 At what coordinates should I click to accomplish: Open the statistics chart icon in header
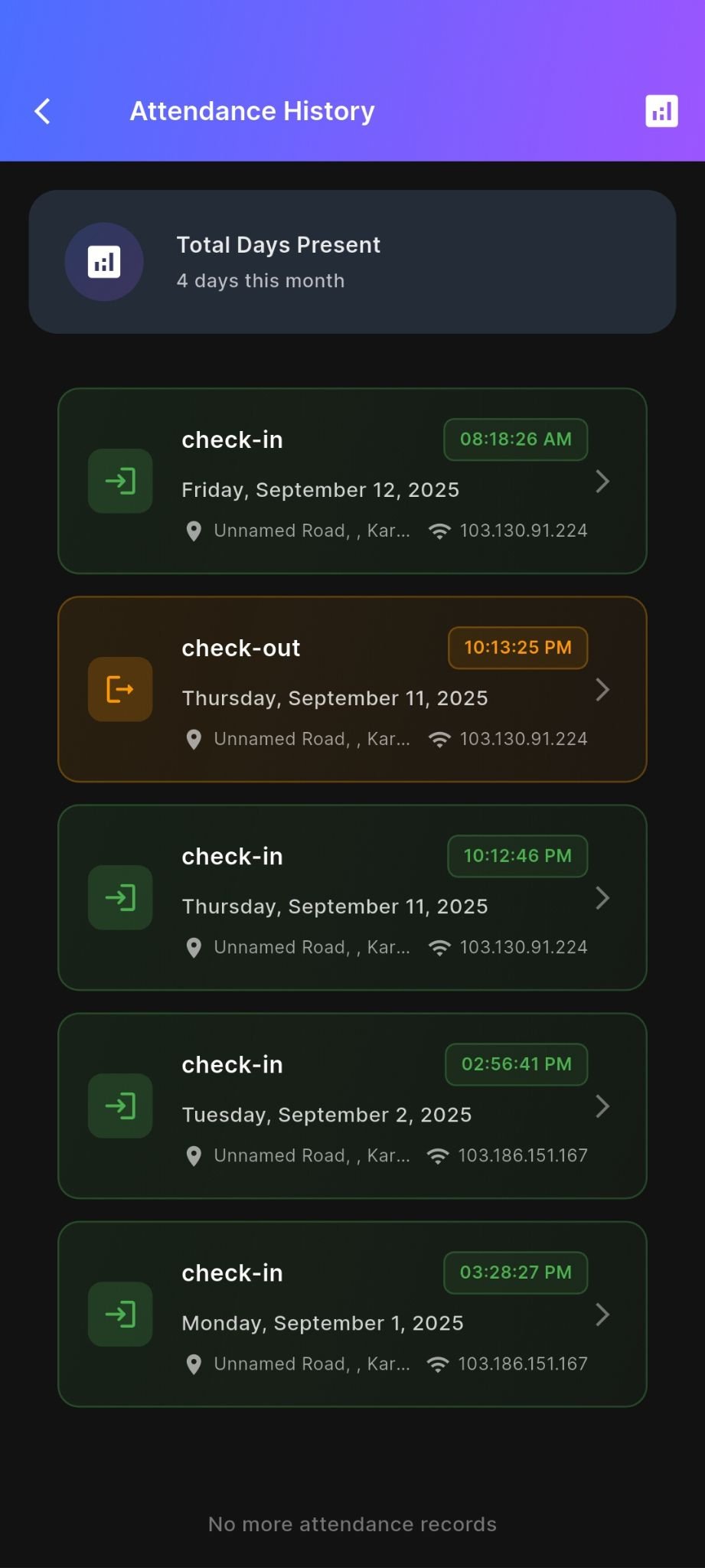tap(661, 111)
